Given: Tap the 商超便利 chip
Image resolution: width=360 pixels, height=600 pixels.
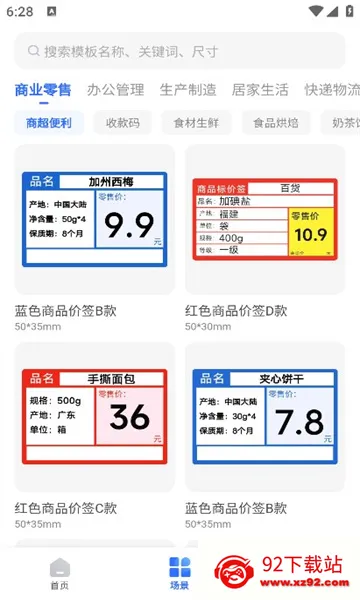Looking at the screenshot, I should click(x=49, y=123).
